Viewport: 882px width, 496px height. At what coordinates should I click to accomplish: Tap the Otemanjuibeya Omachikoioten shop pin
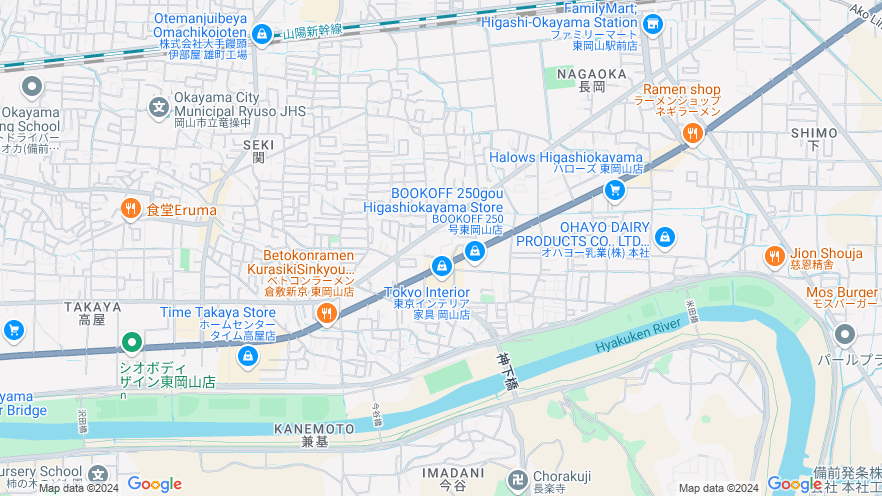pos(262,35)
